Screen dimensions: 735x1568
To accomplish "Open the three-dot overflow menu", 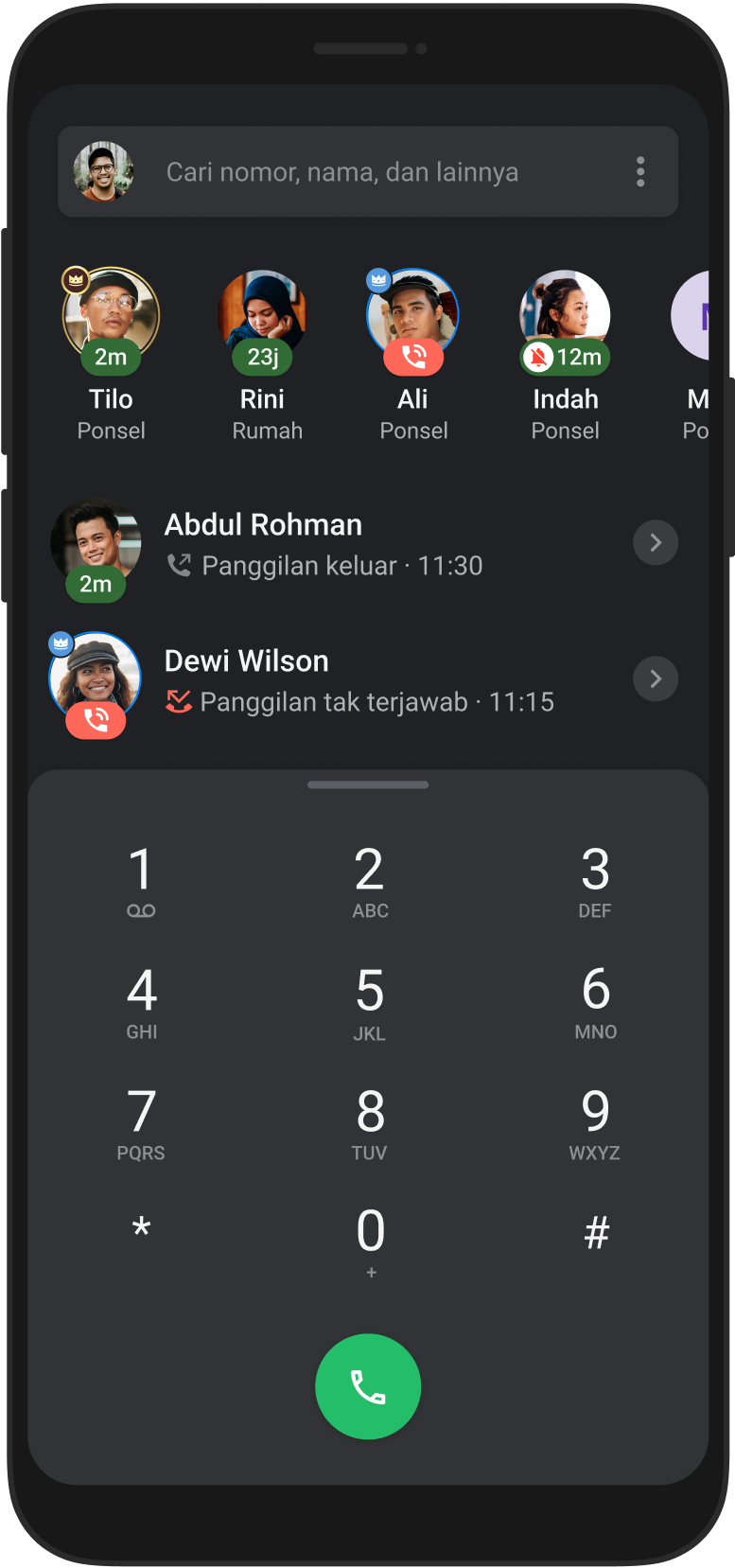I will tap(640, 172).
